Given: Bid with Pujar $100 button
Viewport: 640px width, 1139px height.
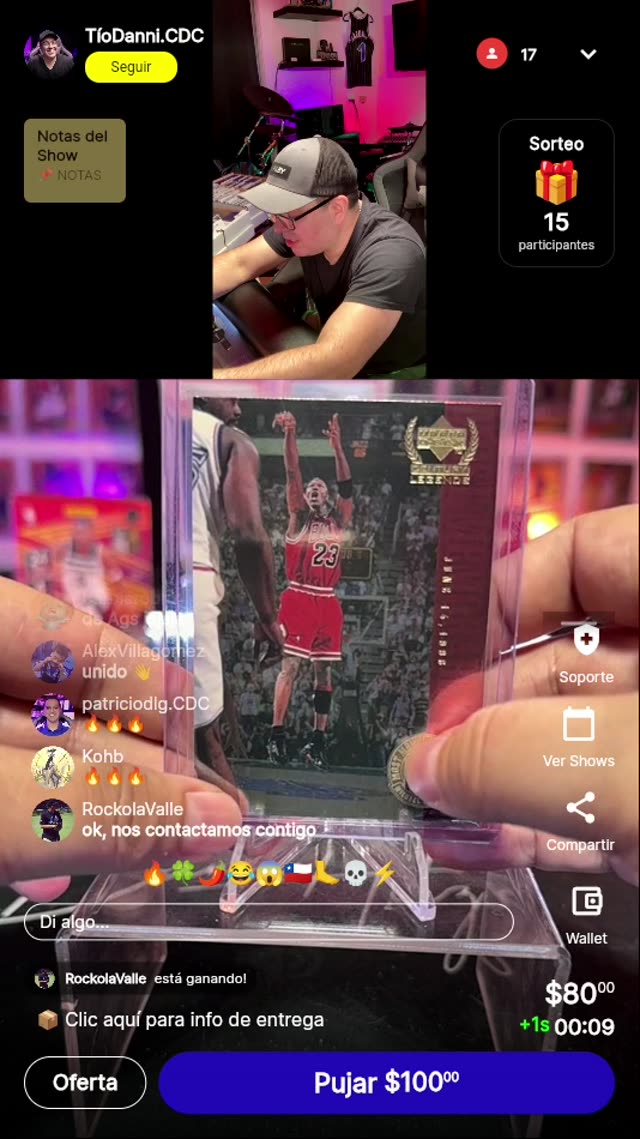Looking at the screenshot, I should click(386, 1082).
